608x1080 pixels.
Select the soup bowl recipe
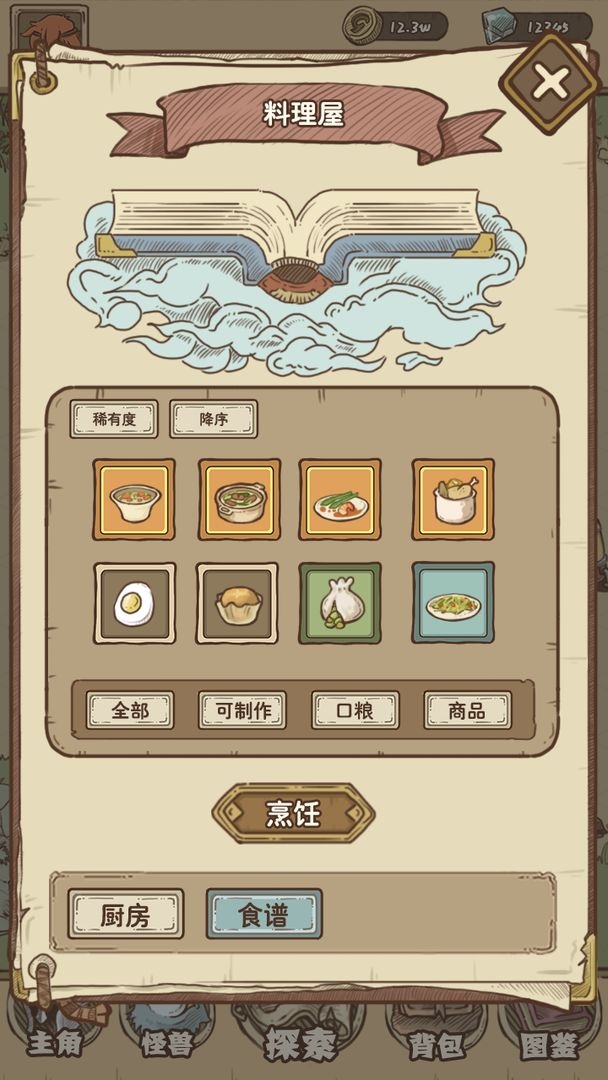pos(134,499)
